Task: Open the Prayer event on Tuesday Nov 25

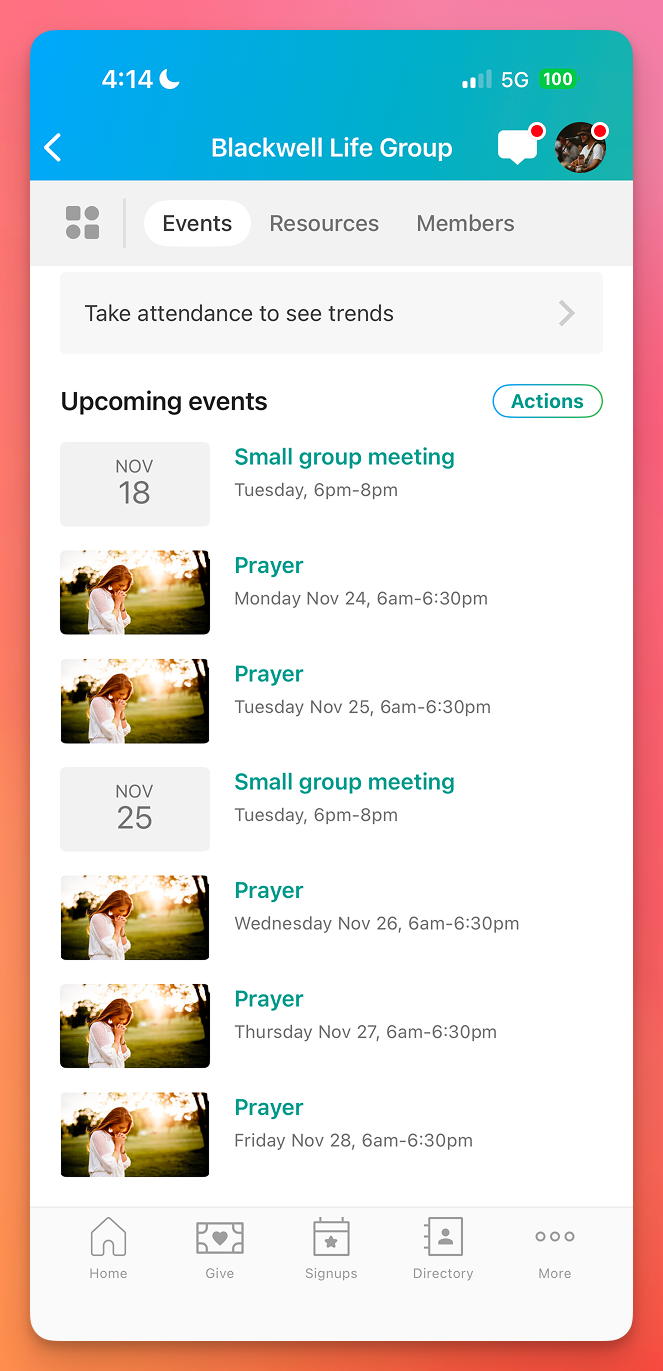Action: (269, 675)
